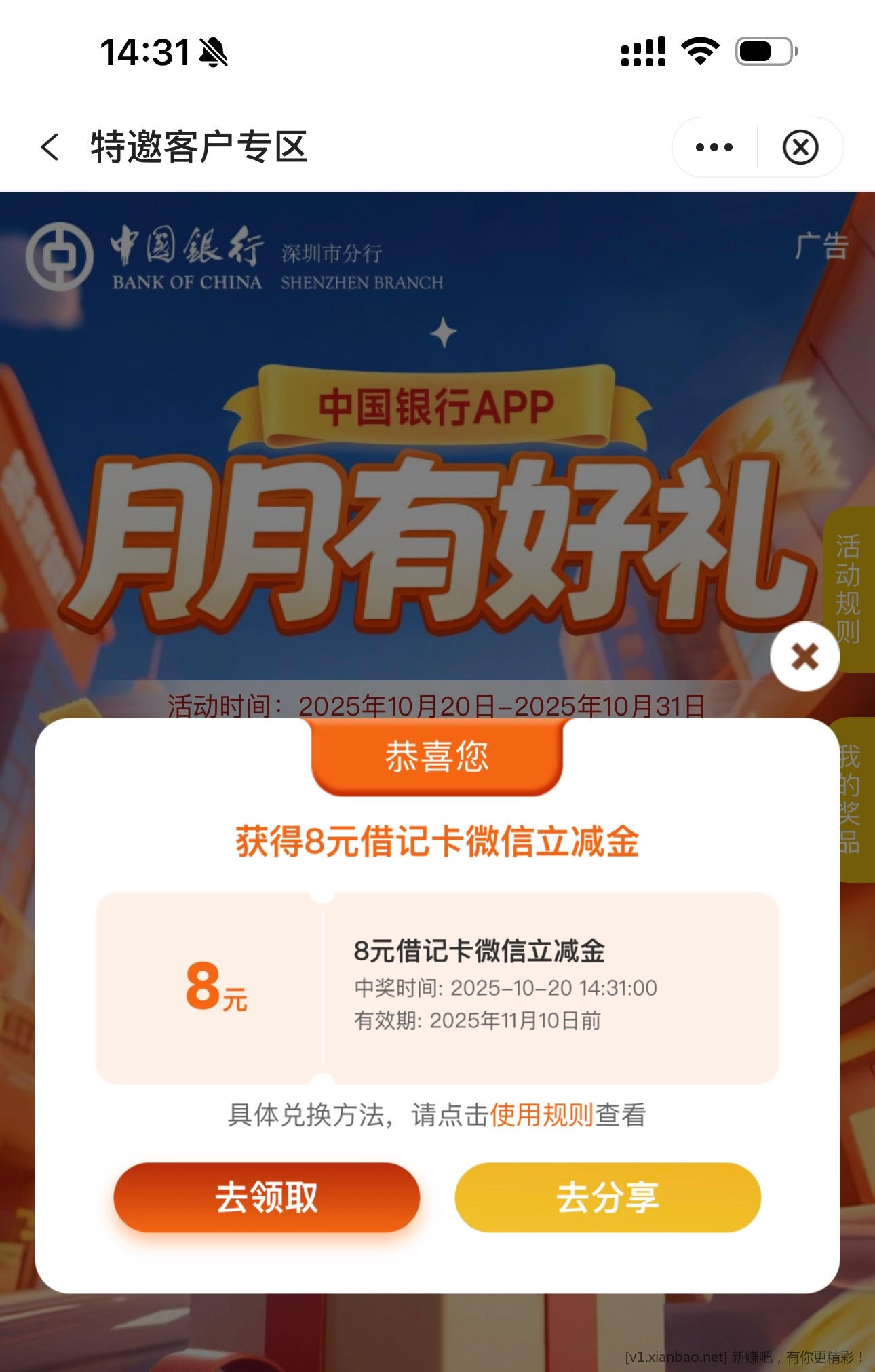Screen dimensions: 875x1372
Task: Open the three-dot more menu
Action: (714, 147)
